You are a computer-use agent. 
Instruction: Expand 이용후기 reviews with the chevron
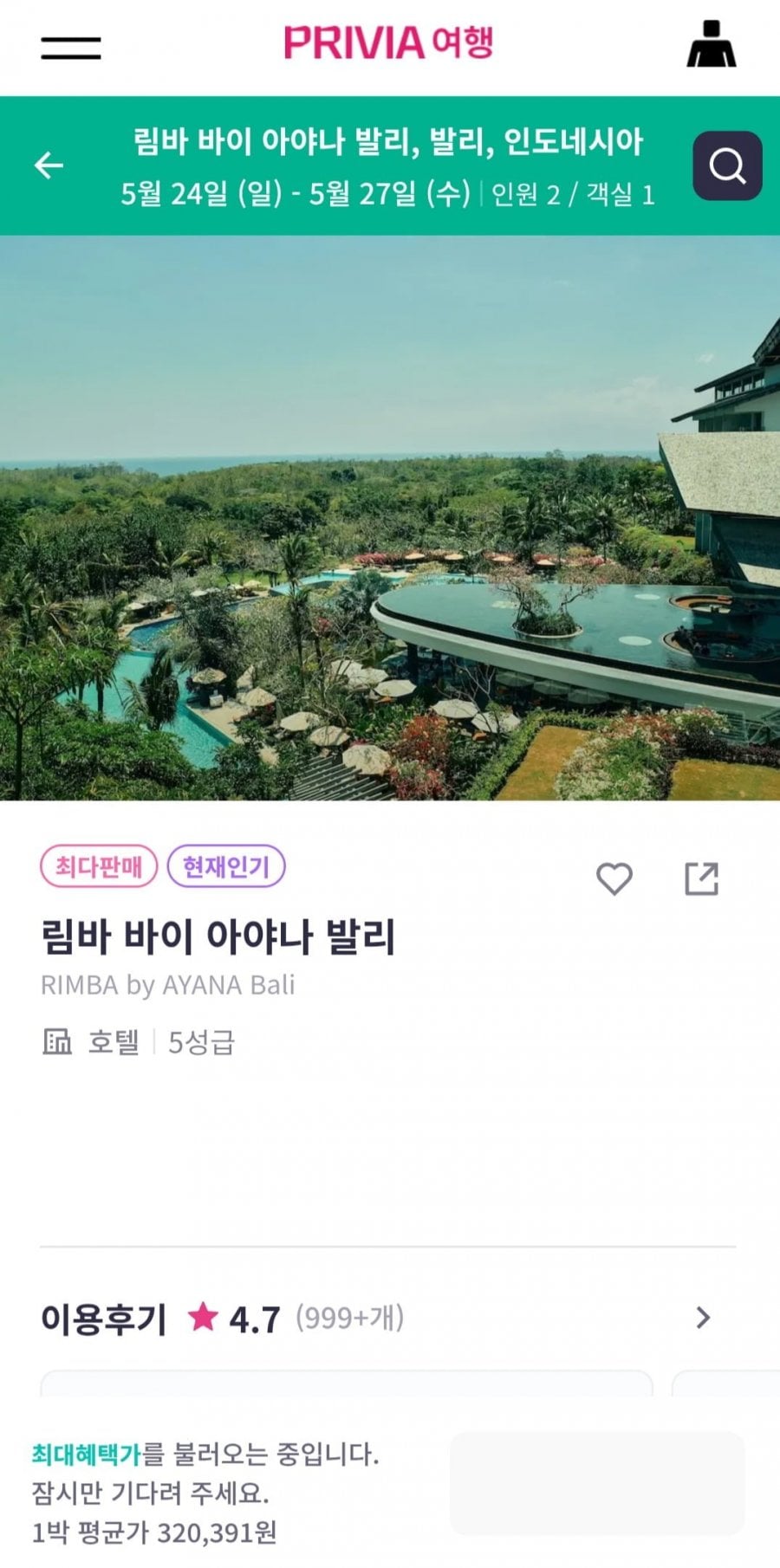[703, 1319]
